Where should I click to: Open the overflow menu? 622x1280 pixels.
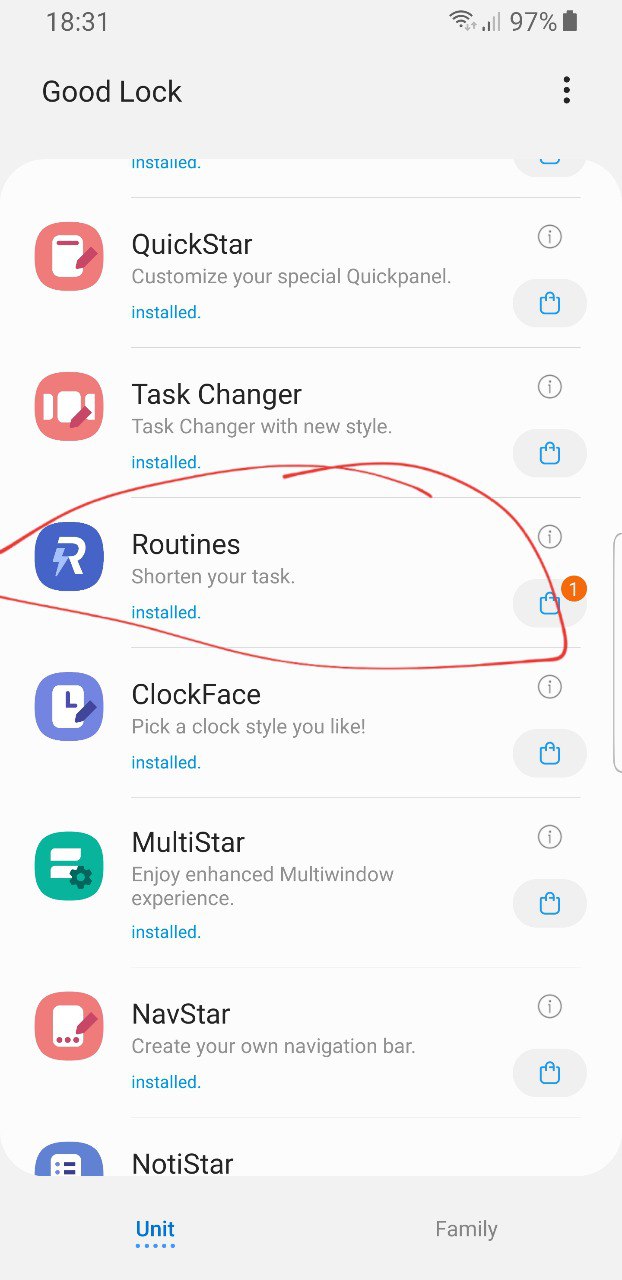point(566,91)
